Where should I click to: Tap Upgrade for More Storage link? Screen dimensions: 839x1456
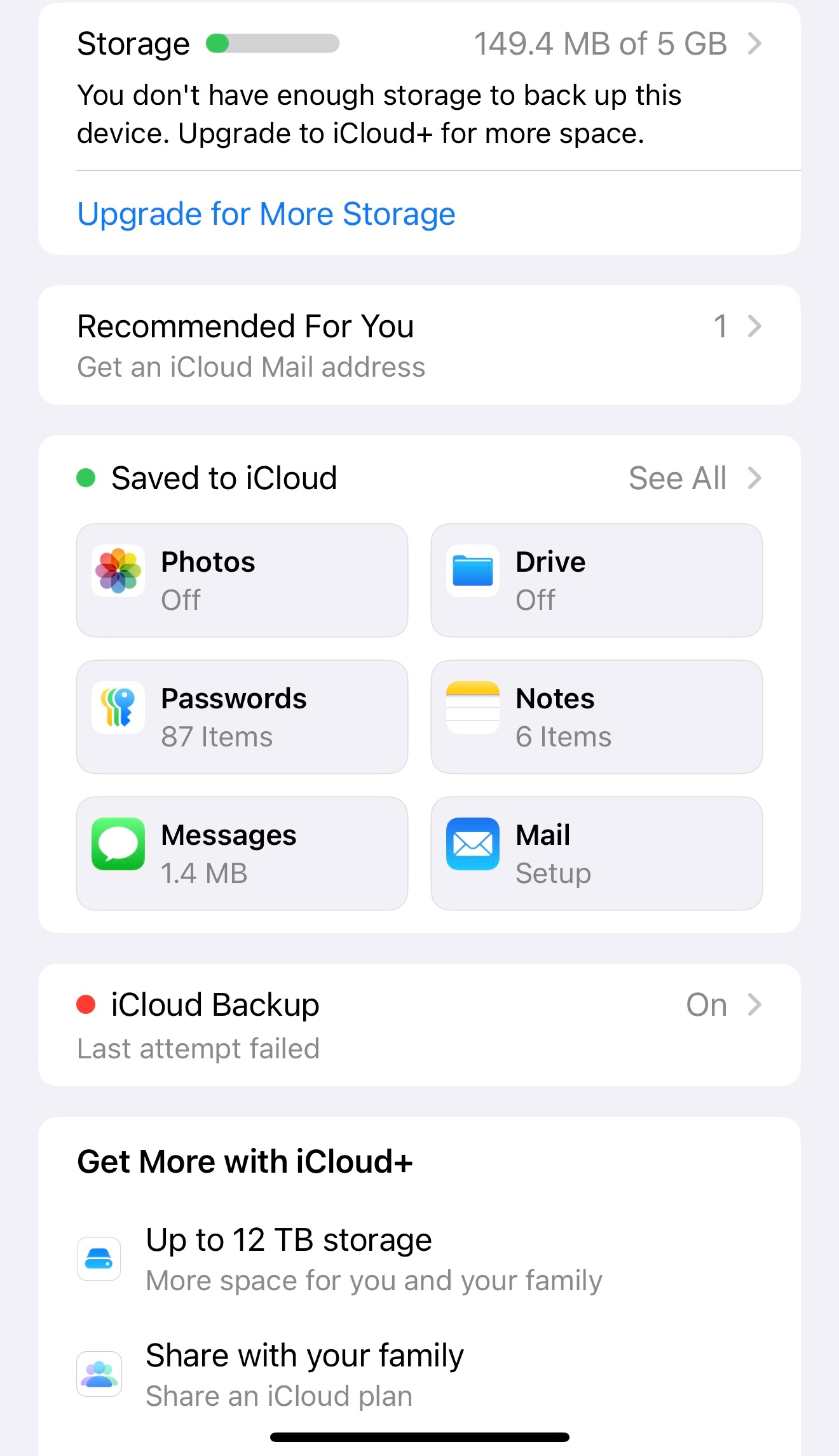point(266,213)
